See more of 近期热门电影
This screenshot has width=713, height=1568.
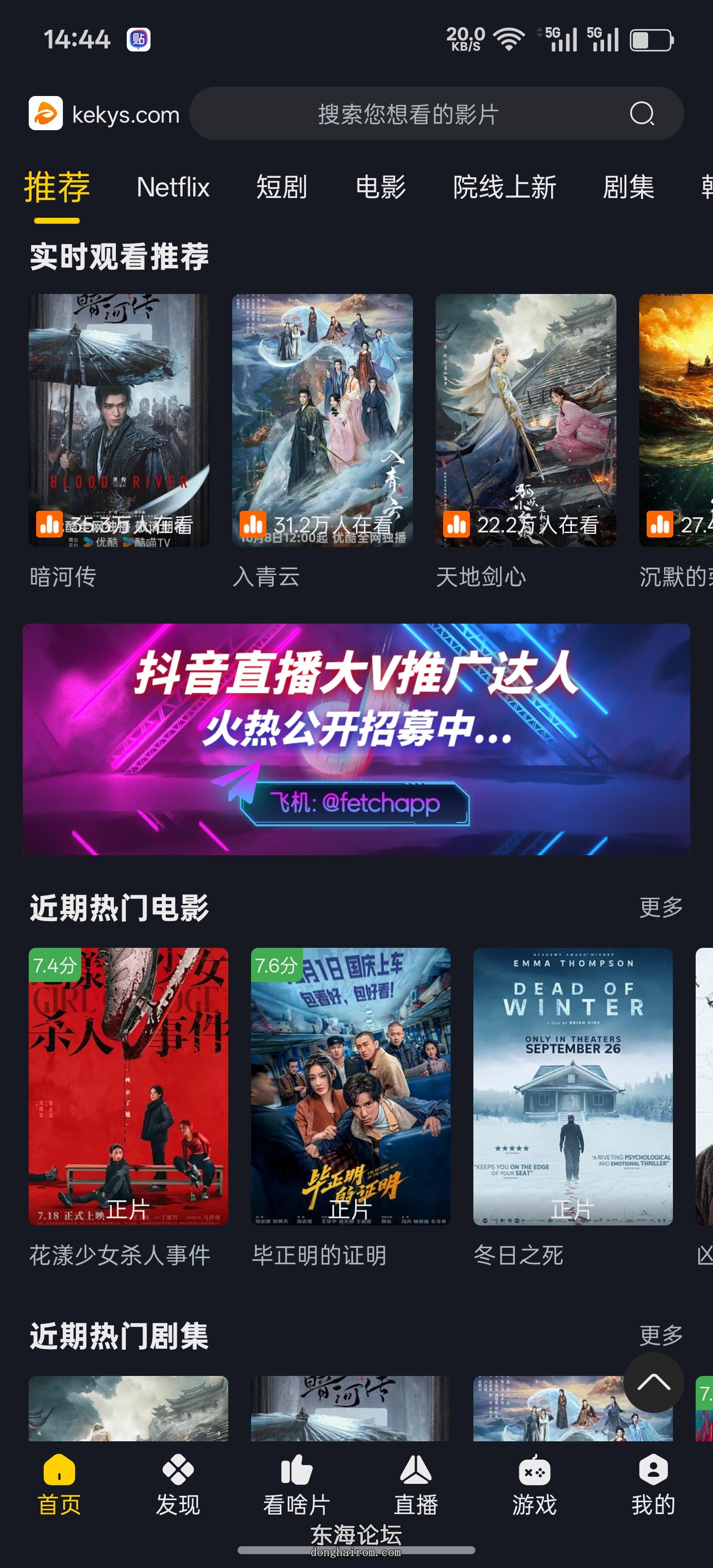661,907
